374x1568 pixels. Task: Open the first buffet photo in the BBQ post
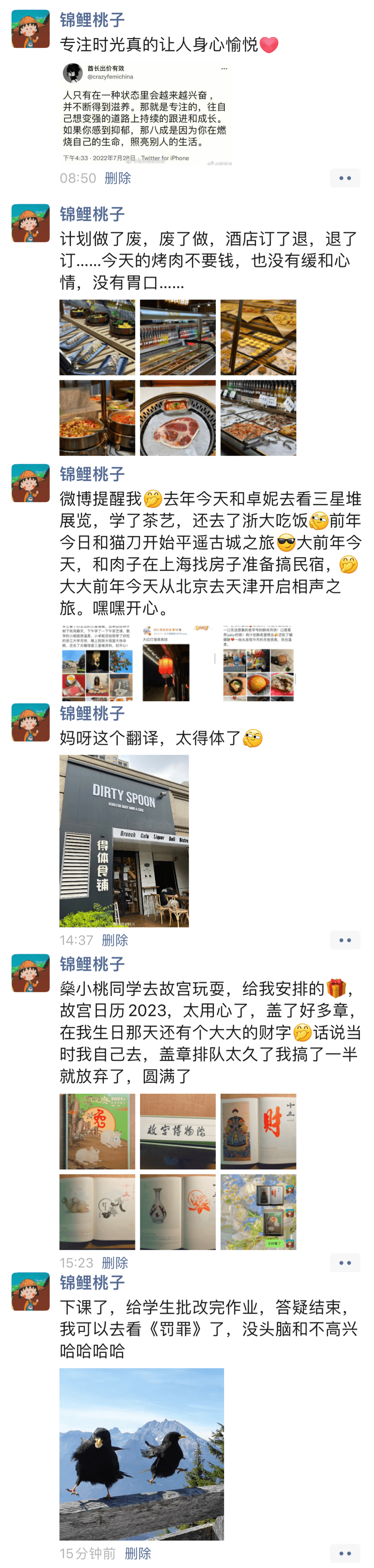point(97,337)
